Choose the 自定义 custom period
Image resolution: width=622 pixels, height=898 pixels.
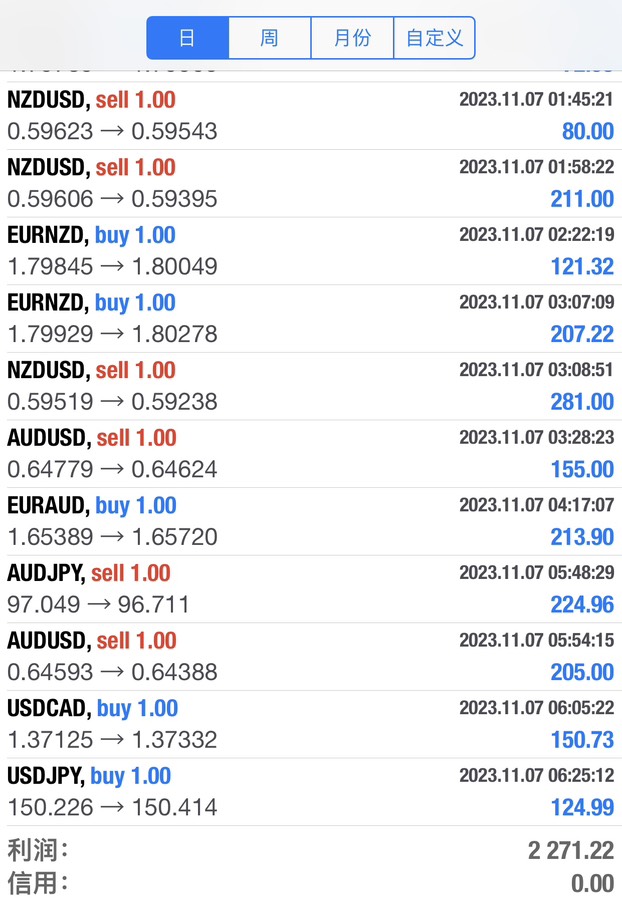point(434,38)
